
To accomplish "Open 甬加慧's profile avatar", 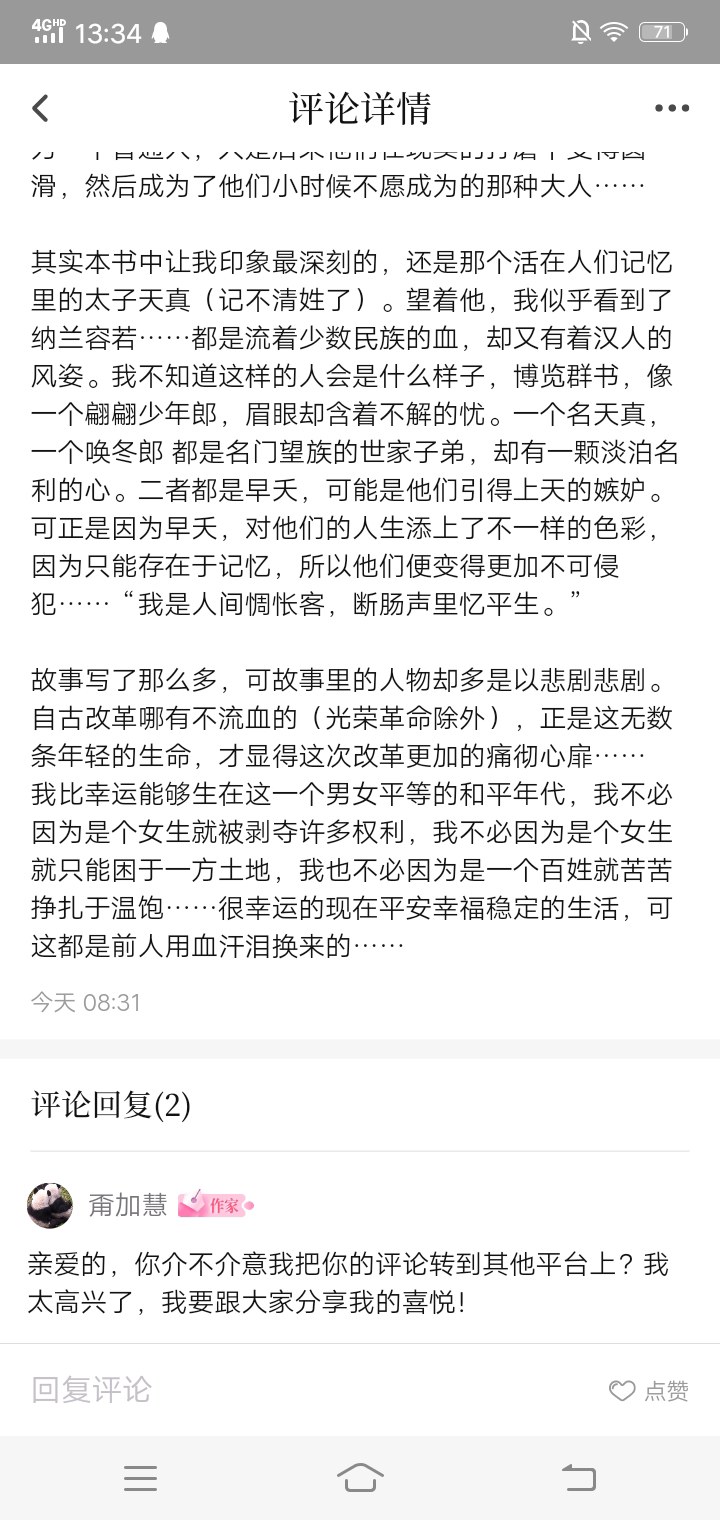I will [50, 1205].
